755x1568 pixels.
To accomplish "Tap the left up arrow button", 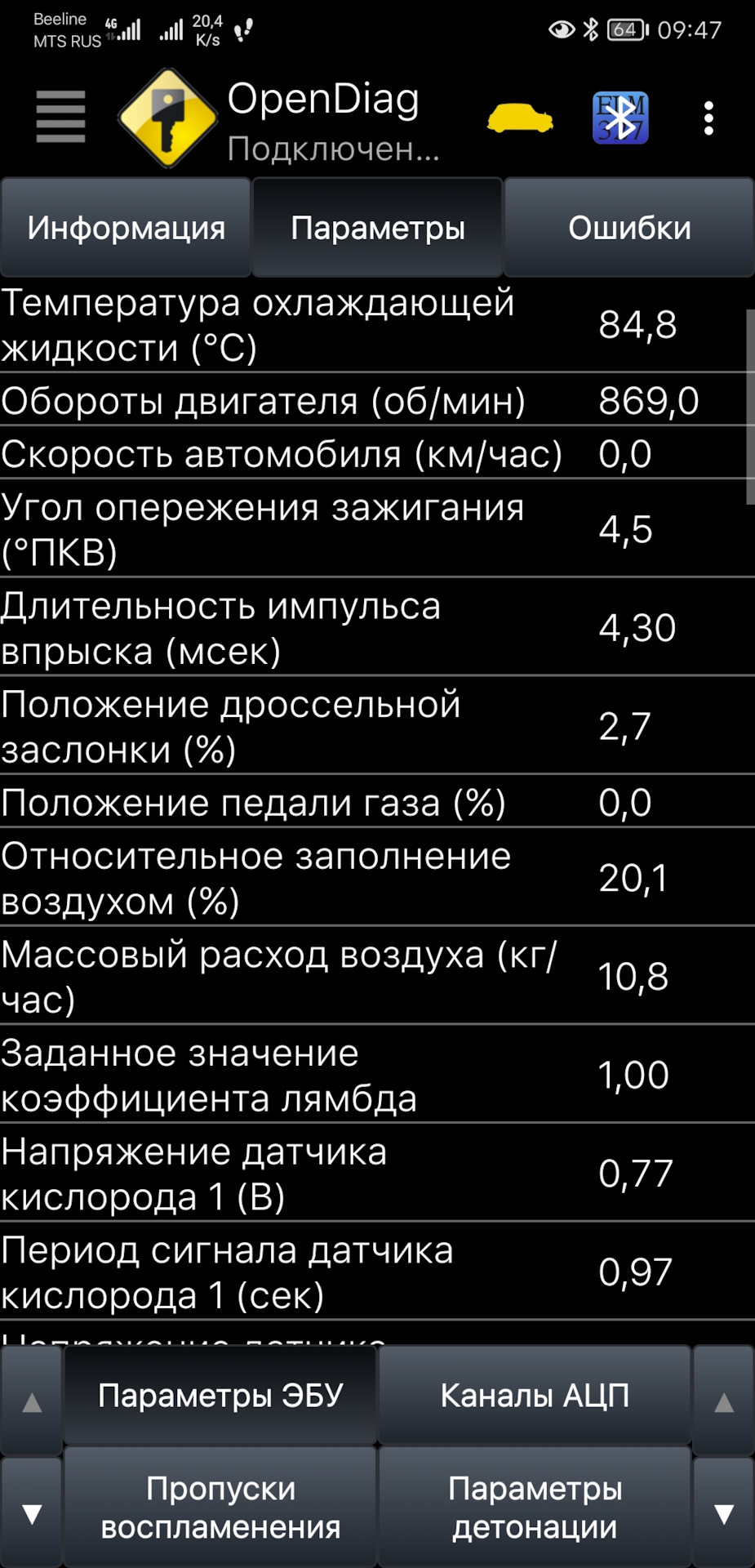I will click(32, 1402).
